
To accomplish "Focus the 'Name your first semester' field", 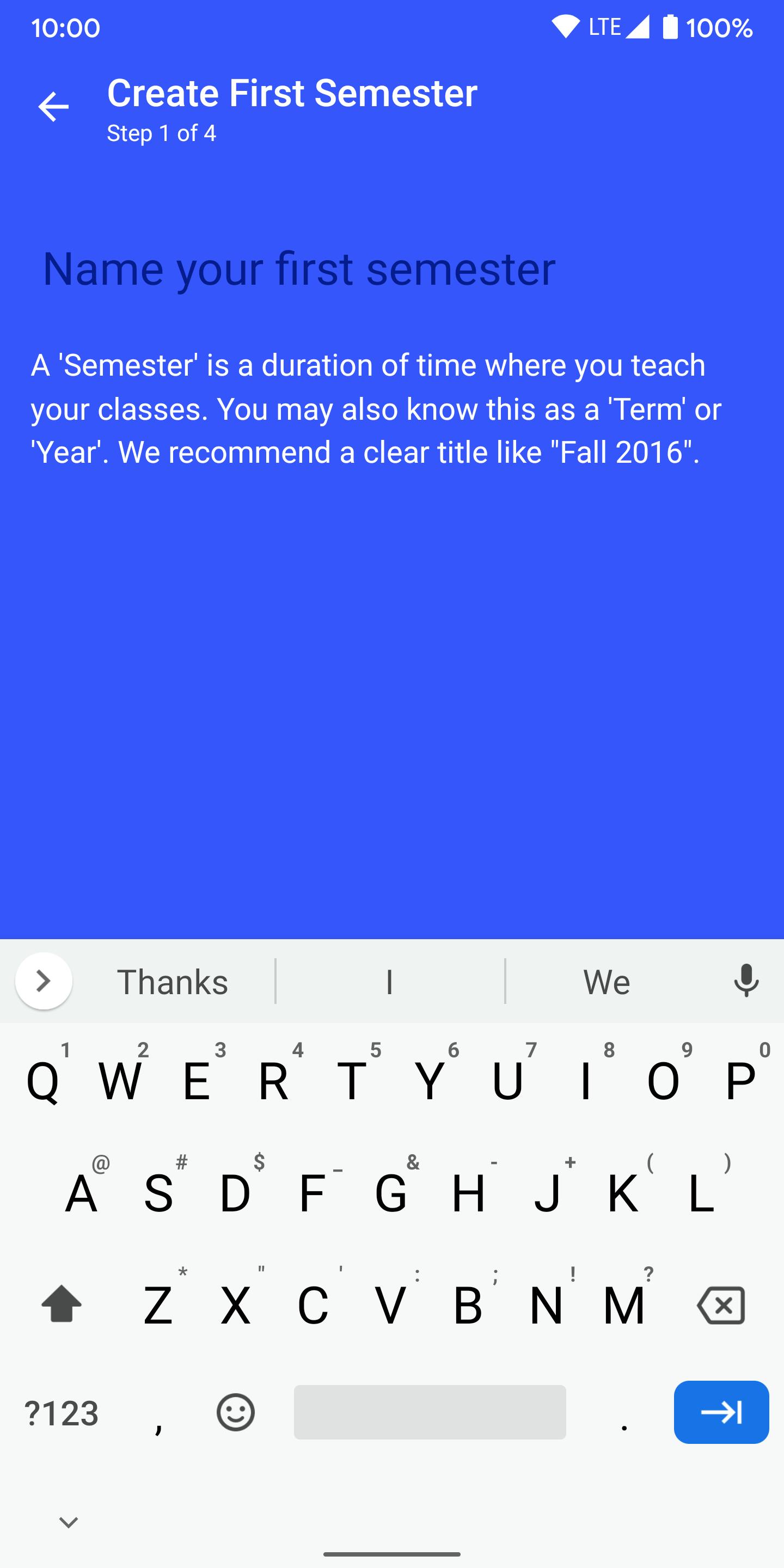I will [392, 268].
